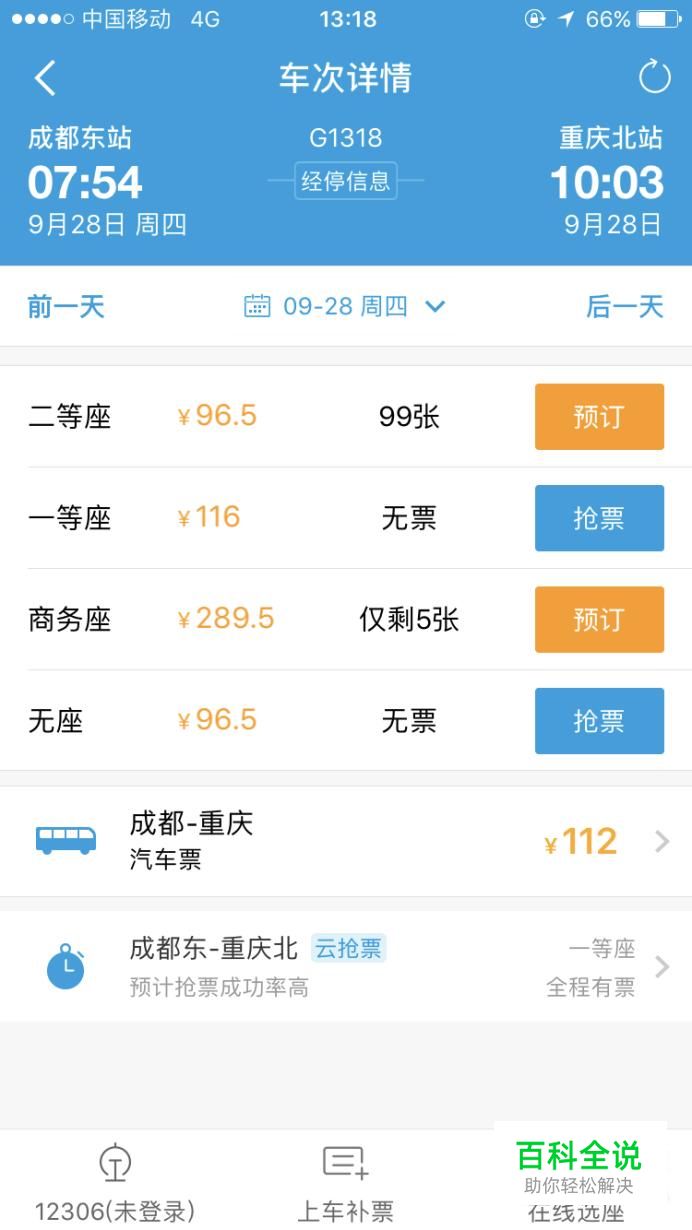Switch to the next day 后一天
Screen dimensions: 692x1230
[x=625, y=306]
